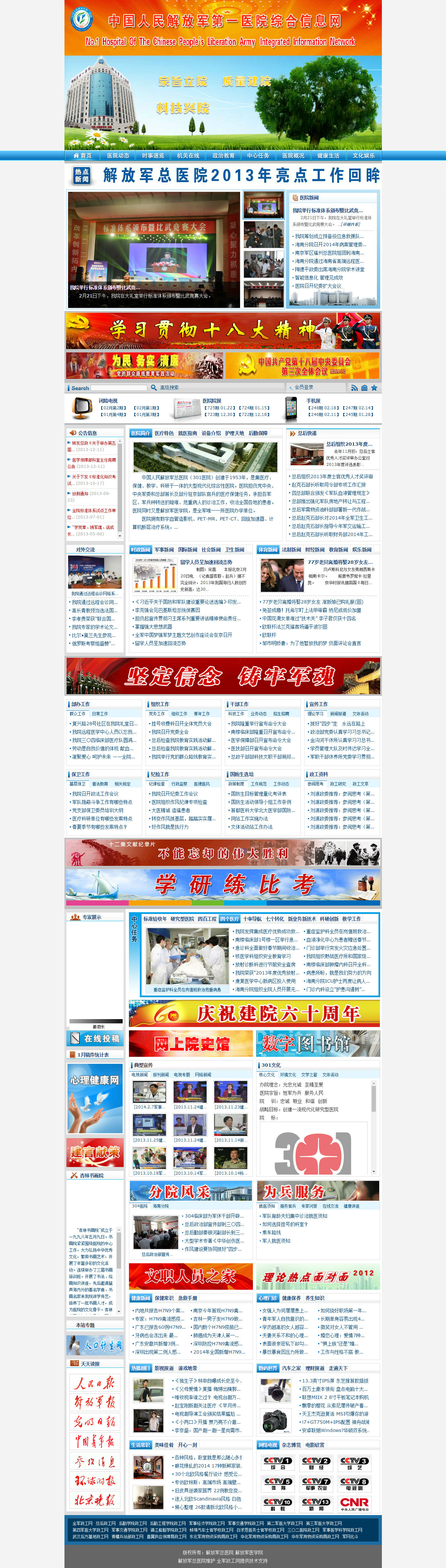This screenshot has width=446, height=1568.
Task: Go to the 首页 home nav item
Action: [x=83, y=156]
